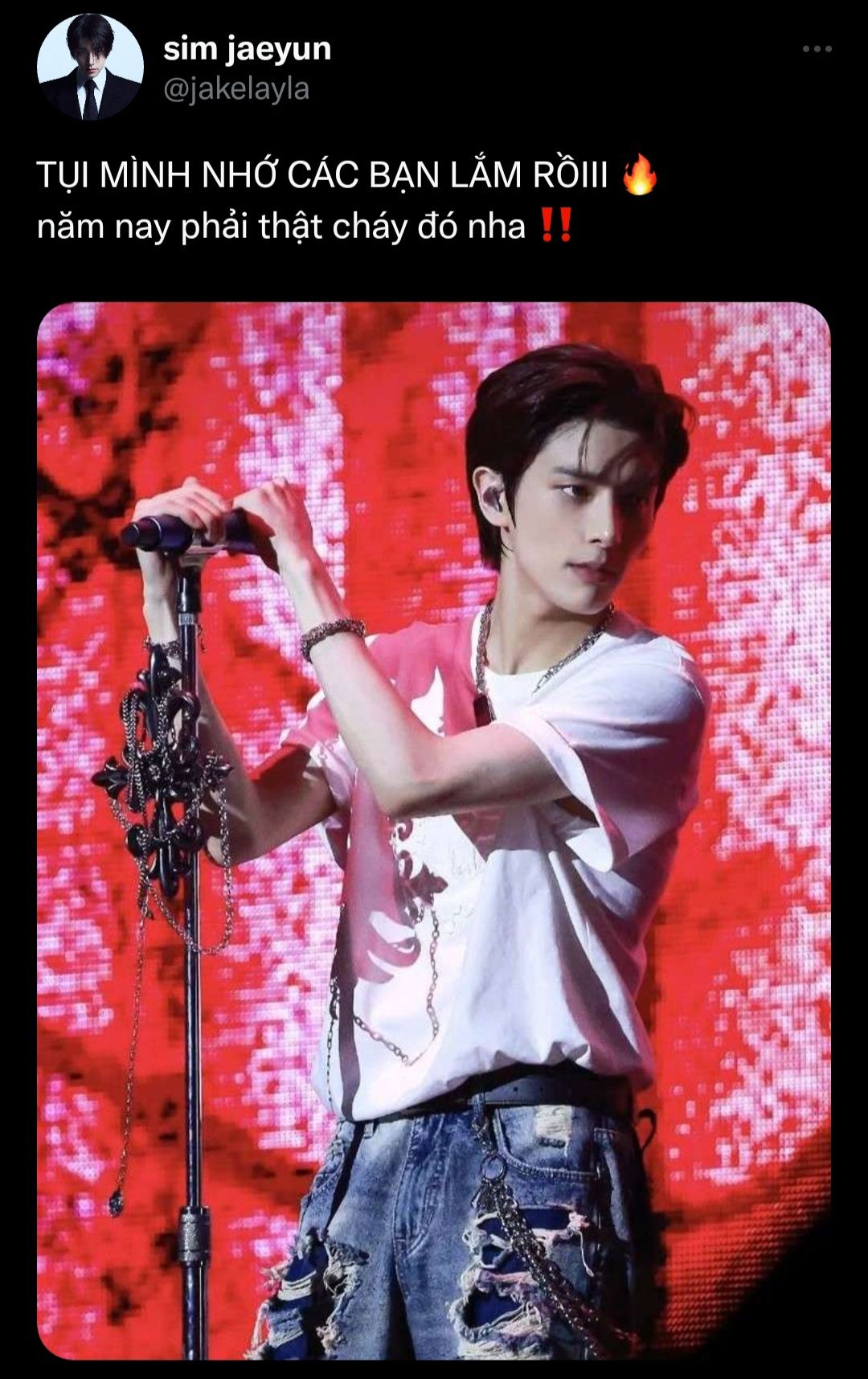The height and width of the screenshot is (1379, 868).
Task: Open the tweet's three-dot overflow menu
Action: (x=817, y=50)
